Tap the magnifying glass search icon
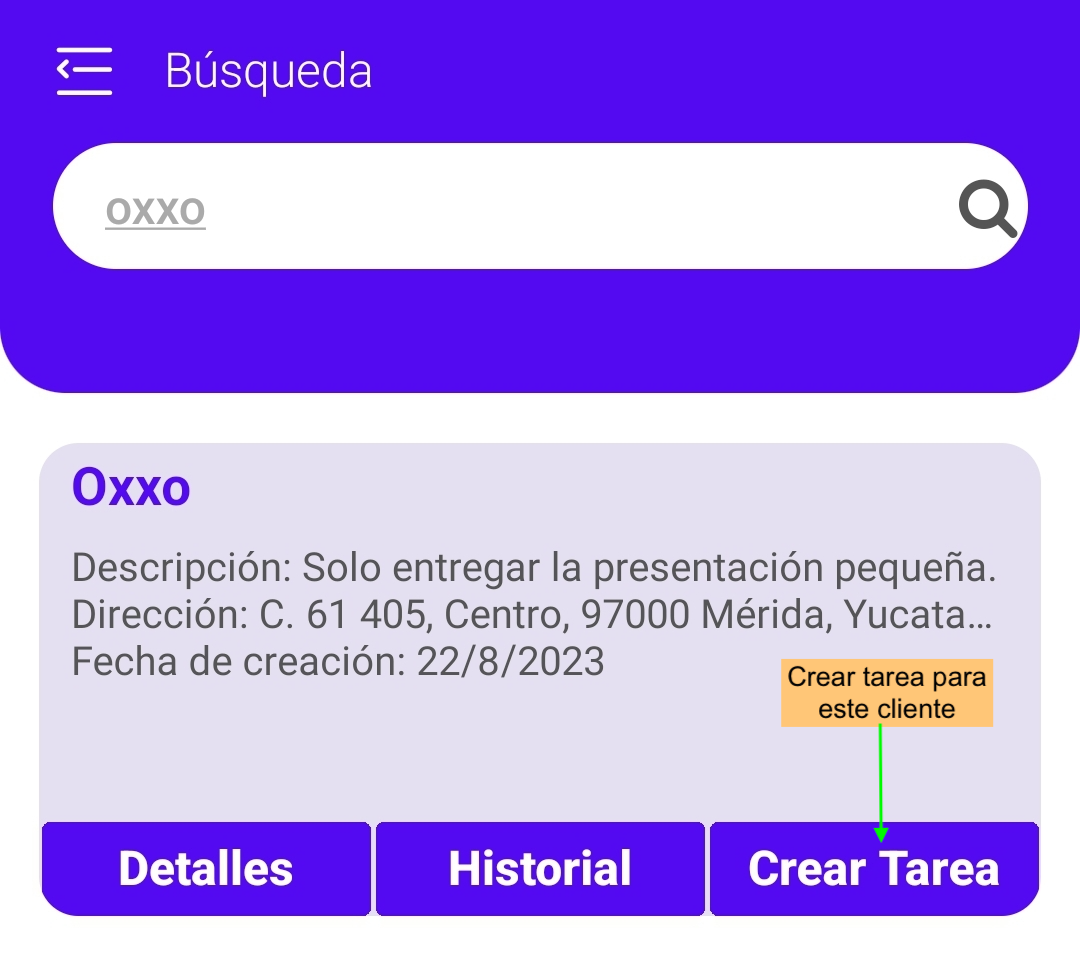The width and height of the screenshot is (1080, 970). click(x=987, y=209)
